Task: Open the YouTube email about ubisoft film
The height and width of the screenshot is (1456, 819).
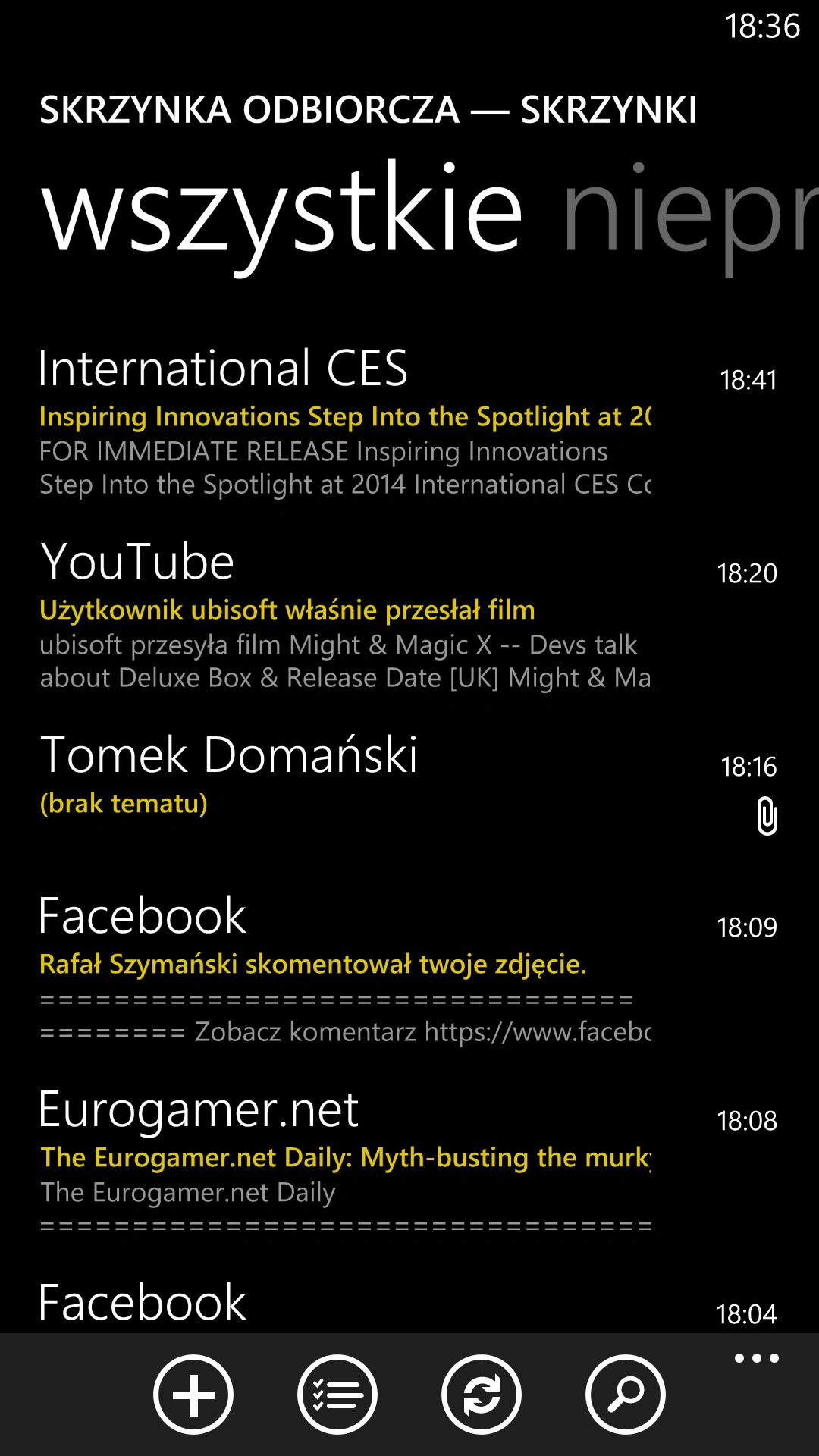Action: (x=345, y=614)
